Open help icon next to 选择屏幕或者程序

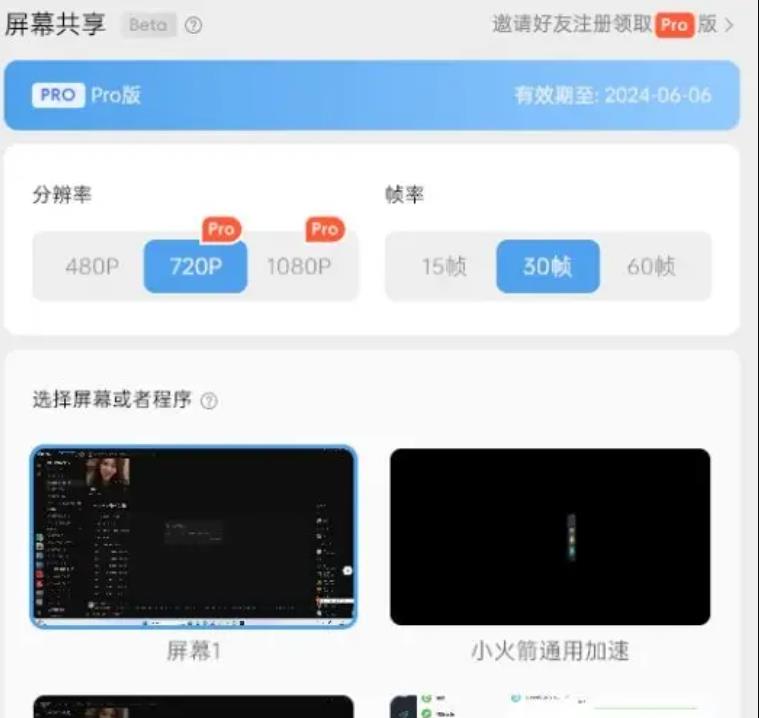[209, 401]
